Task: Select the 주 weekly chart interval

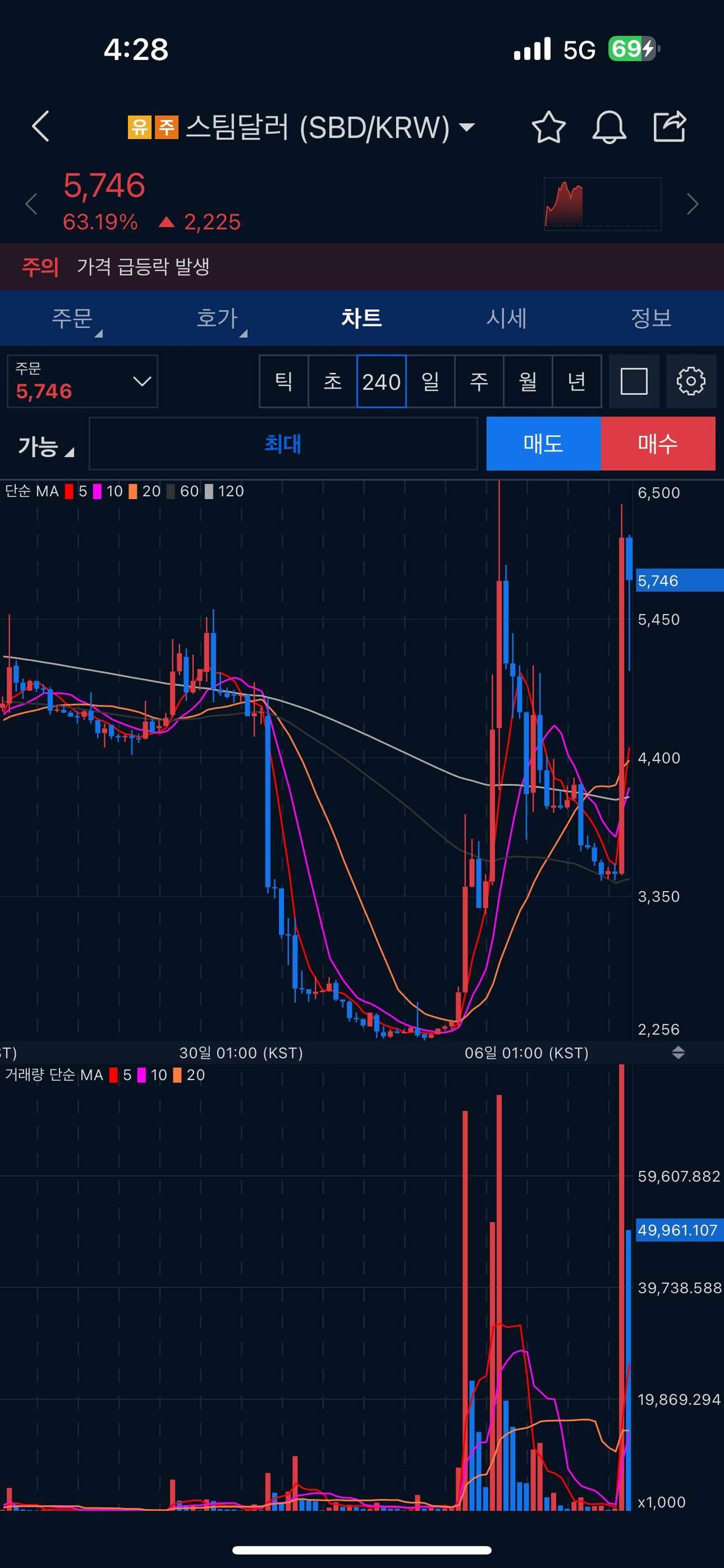Action: pos(479,382)
